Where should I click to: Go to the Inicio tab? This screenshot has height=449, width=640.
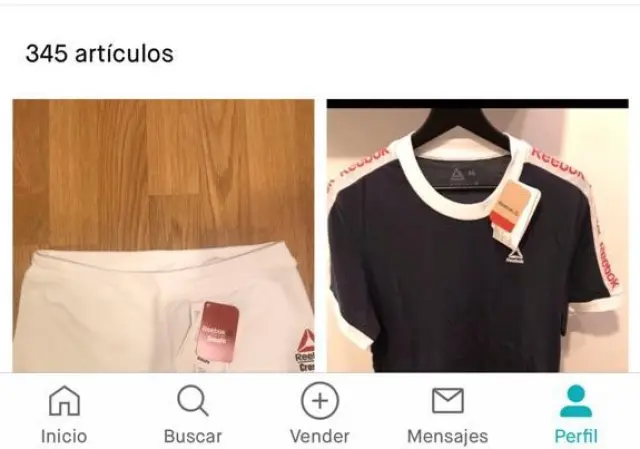point(64,415)
